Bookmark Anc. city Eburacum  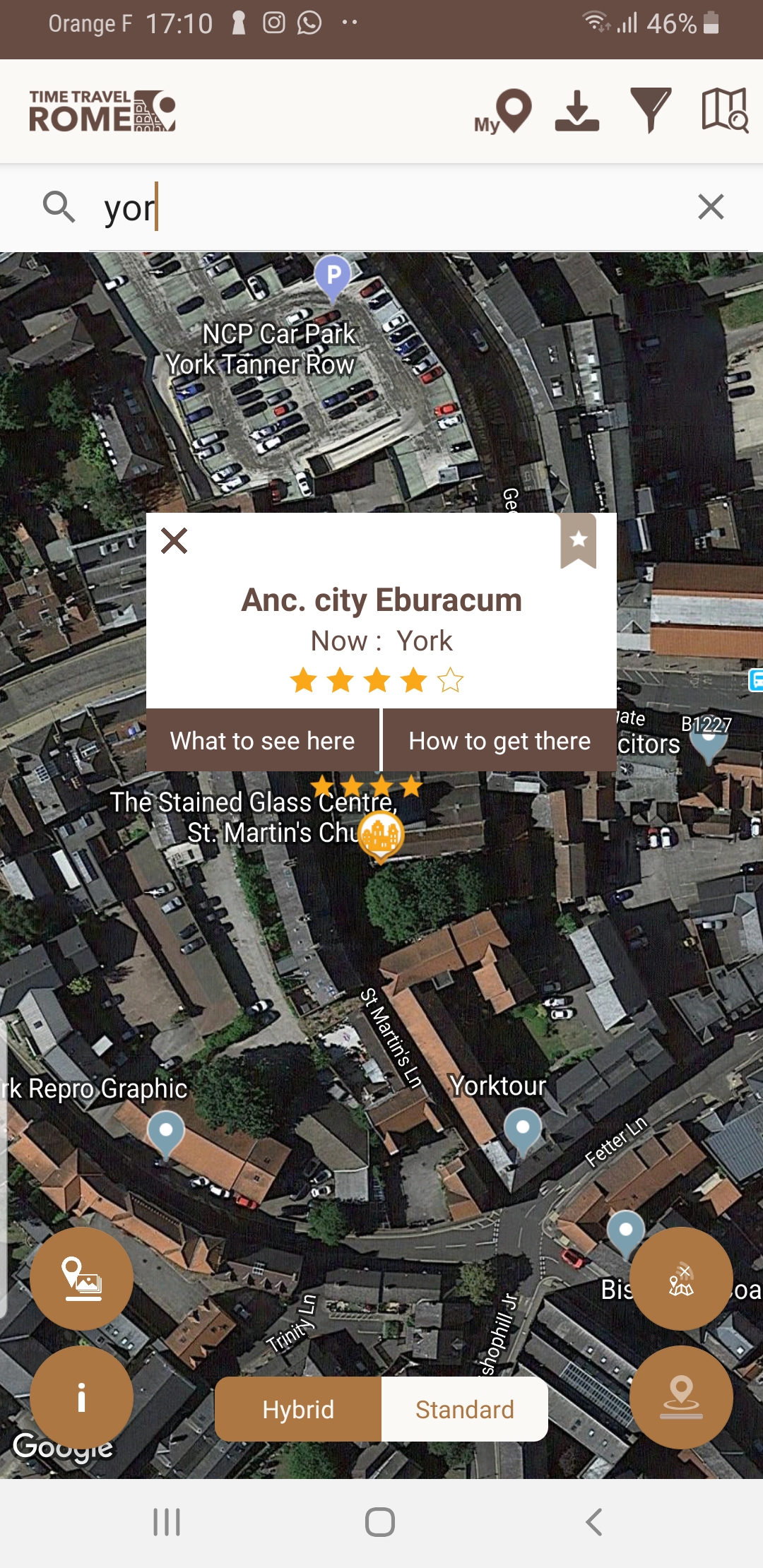pyautogui.click(x=578, y=541)
